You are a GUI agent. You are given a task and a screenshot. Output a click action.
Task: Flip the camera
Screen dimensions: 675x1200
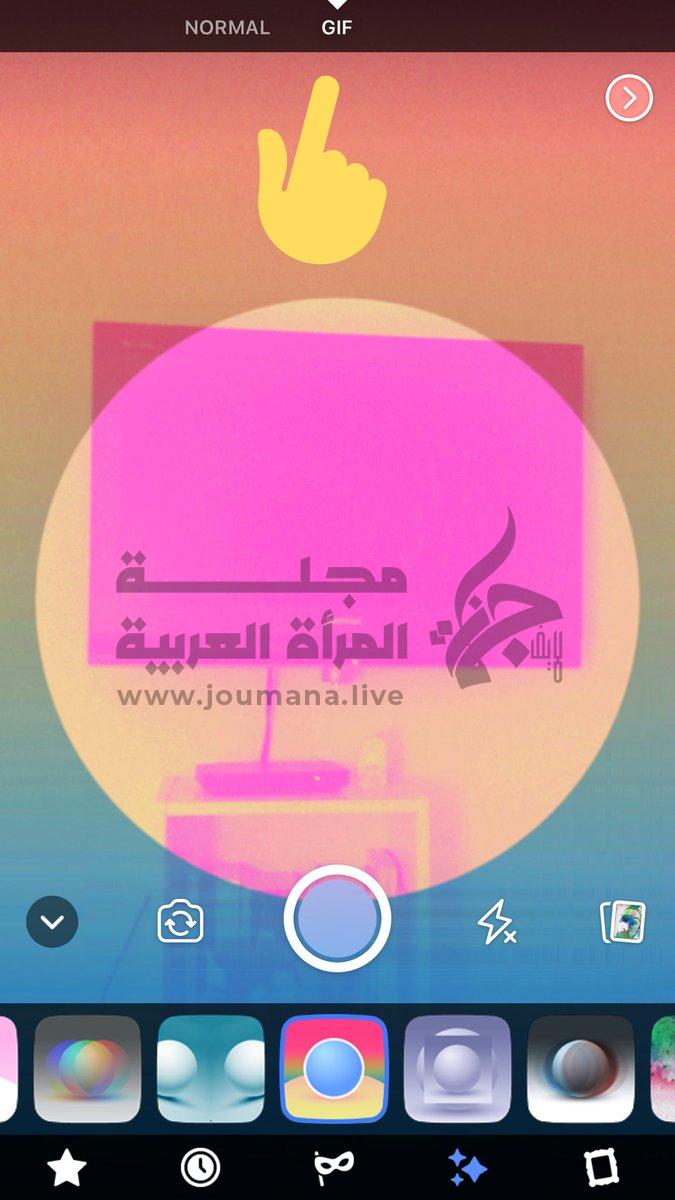pos(181,922)
